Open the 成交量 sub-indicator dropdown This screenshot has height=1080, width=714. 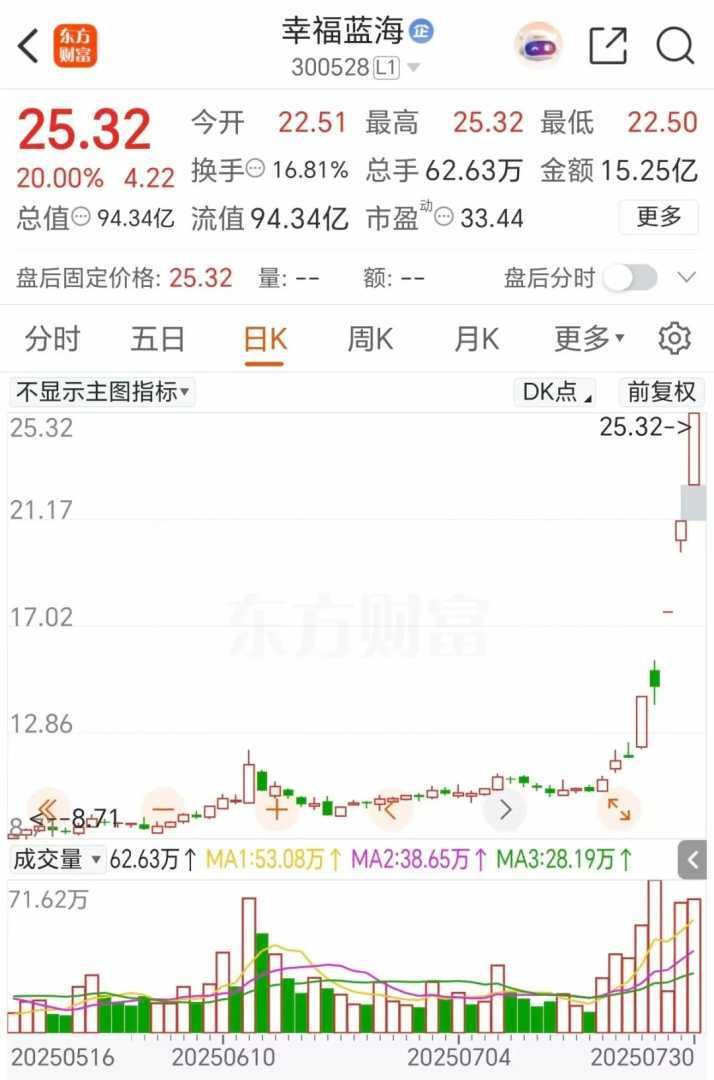point(58,858)
